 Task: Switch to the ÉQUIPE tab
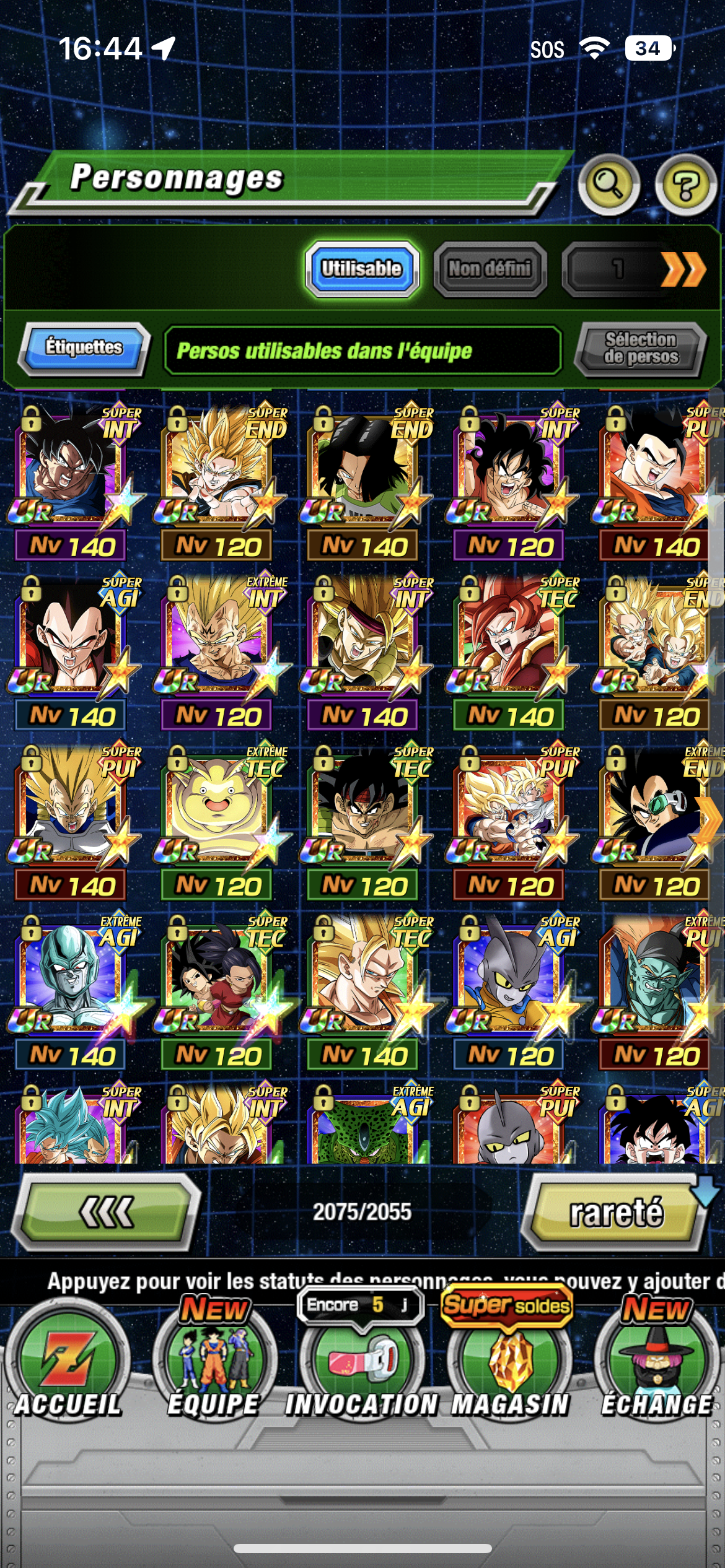tap(214, 1369)
